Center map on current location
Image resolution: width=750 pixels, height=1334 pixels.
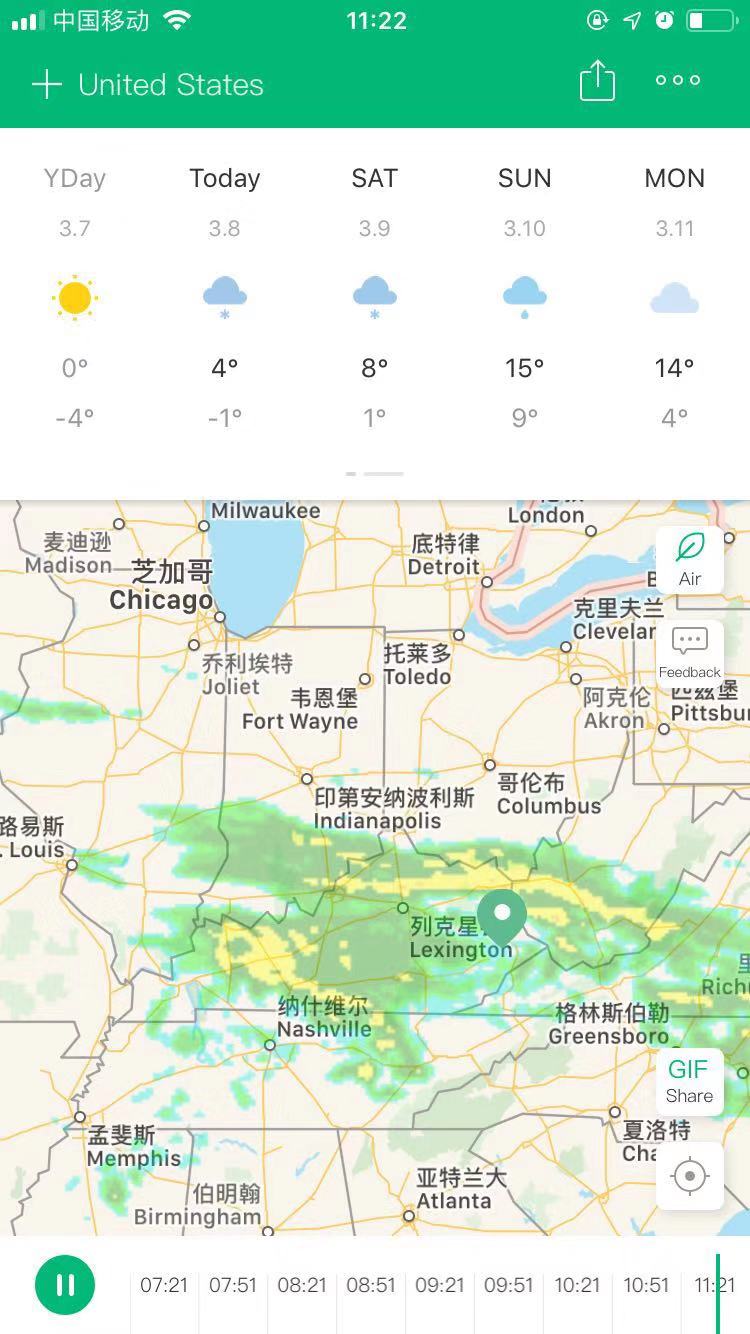[689, 1176]
